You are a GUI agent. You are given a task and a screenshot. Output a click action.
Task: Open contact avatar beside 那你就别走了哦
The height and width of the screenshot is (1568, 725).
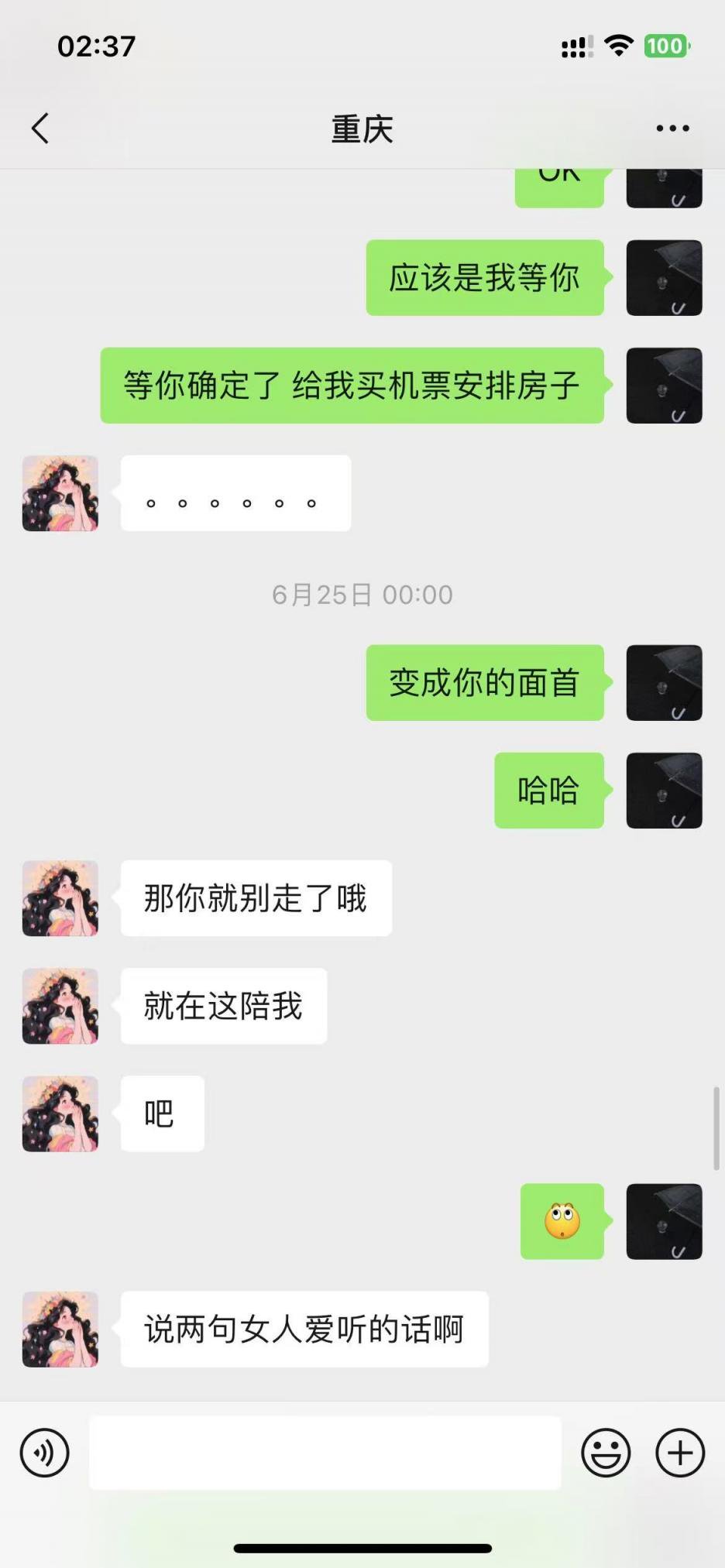click(x=60, y=898)
